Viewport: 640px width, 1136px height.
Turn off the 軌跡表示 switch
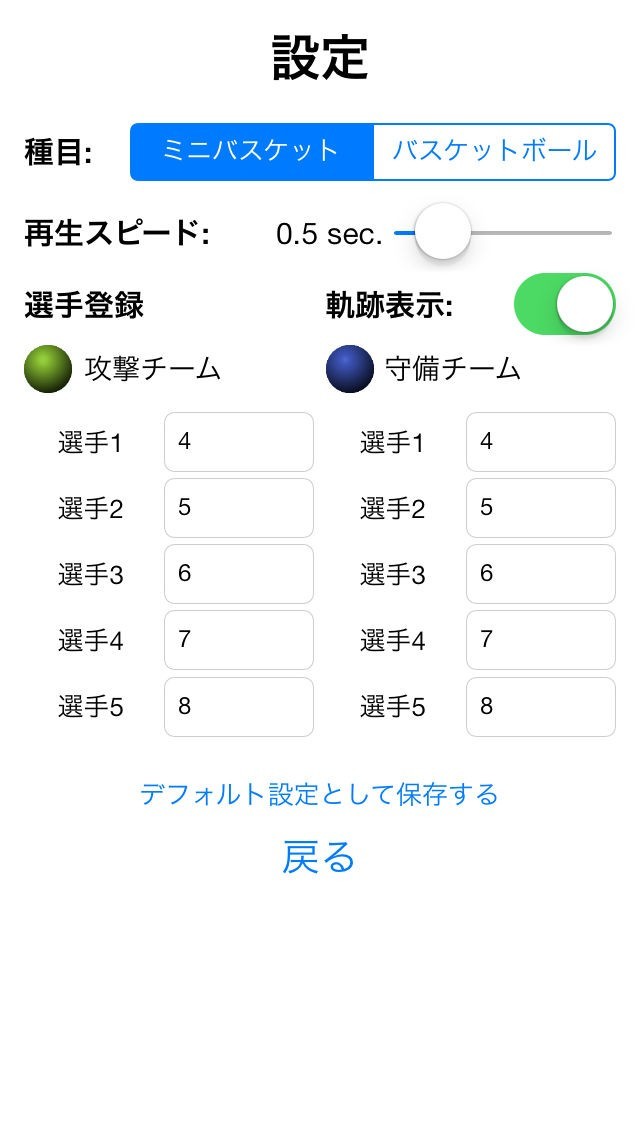(564, 304)
